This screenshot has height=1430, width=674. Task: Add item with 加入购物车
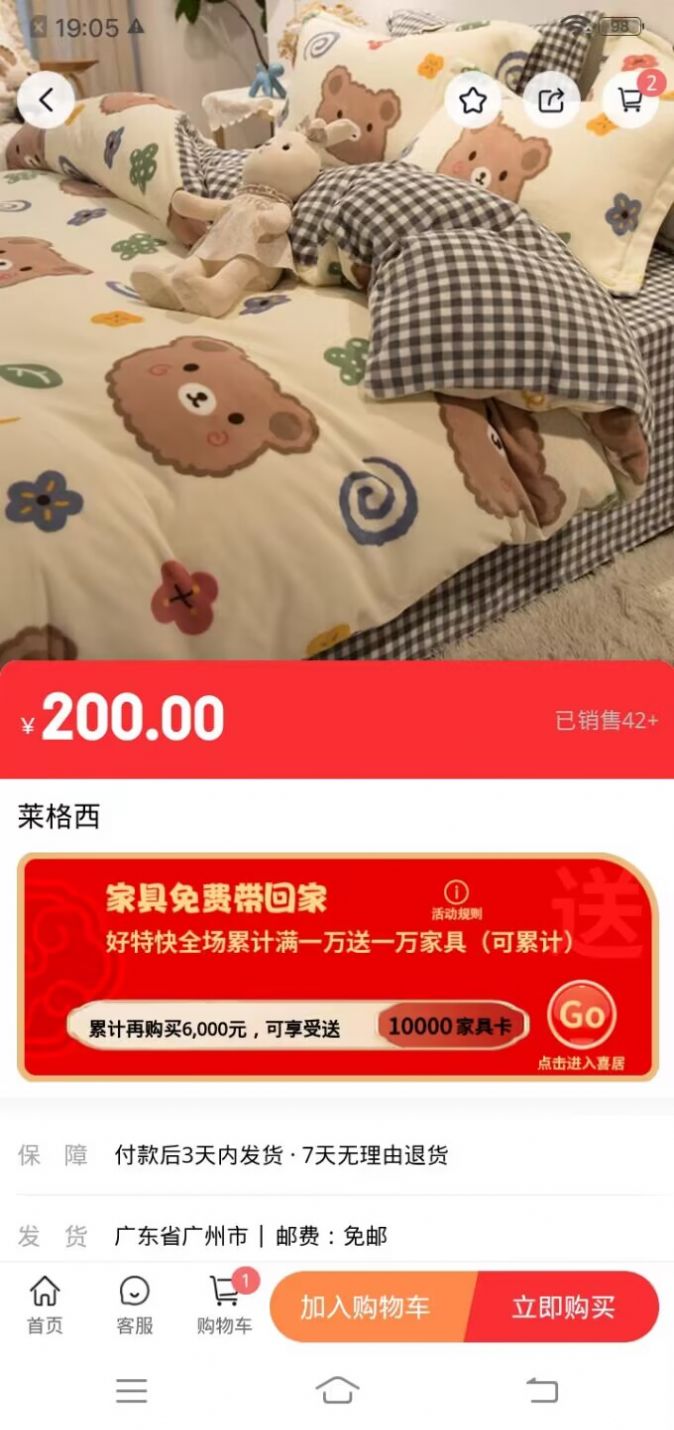pyautogui.click(x=366, y=1307)
